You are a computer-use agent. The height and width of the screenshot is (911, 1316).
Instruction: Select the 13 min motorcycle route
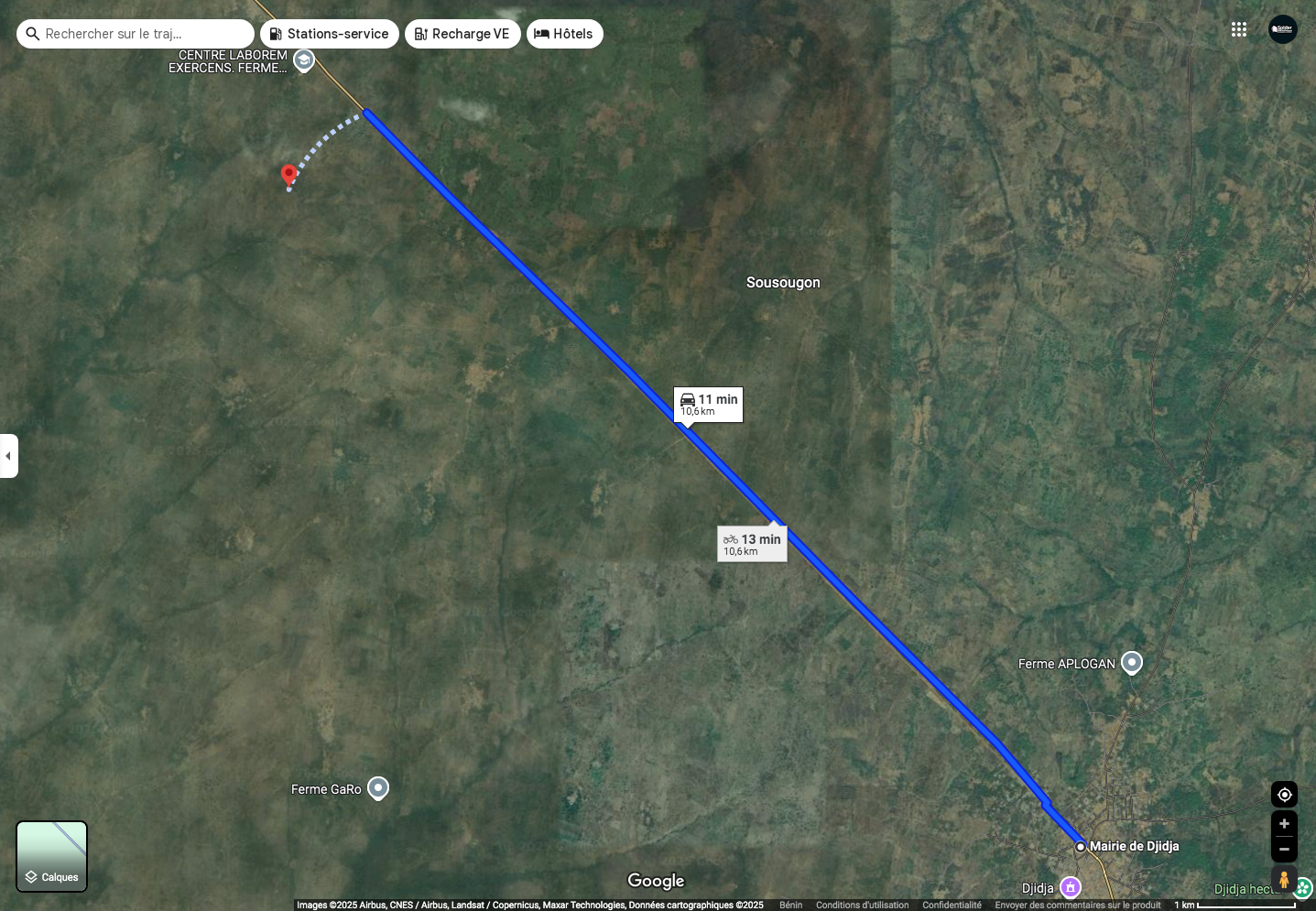tap(752, 544)
